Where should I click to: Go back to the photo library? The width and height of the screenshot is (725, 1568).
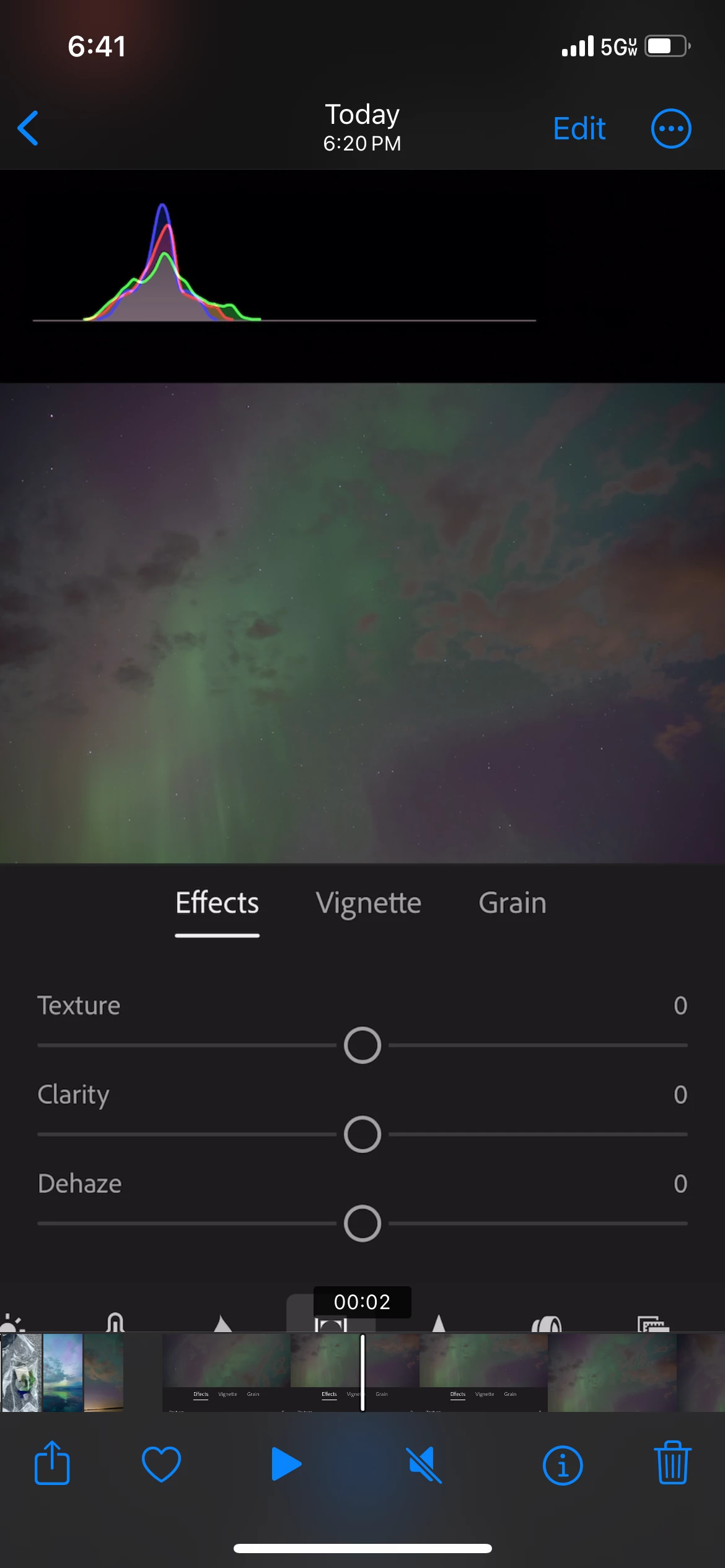pyautogui.click(x=29, y=128)
